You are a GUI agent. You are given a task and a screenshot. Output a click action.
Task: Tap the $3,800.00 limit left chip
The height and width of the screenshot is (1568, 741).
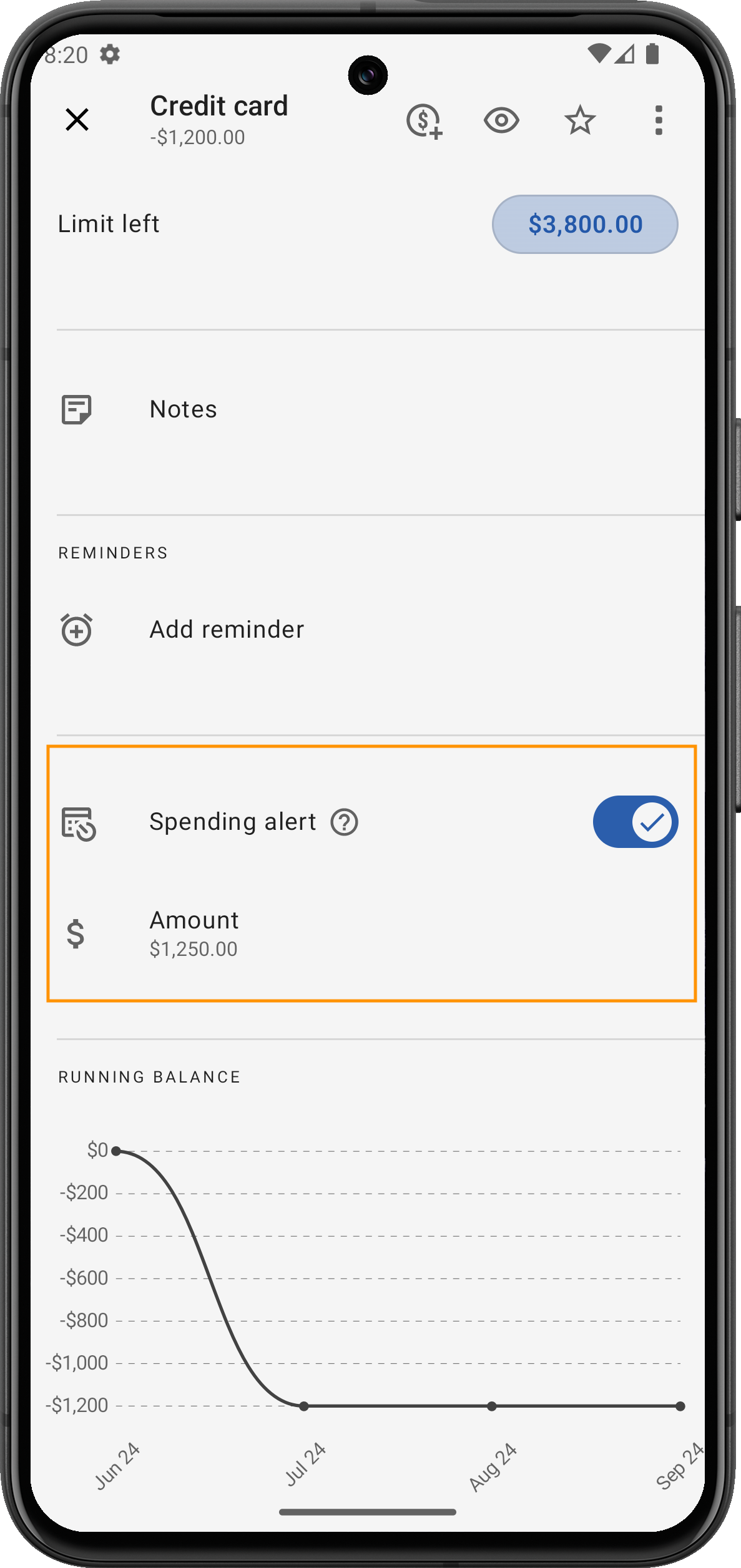(585, 225)
